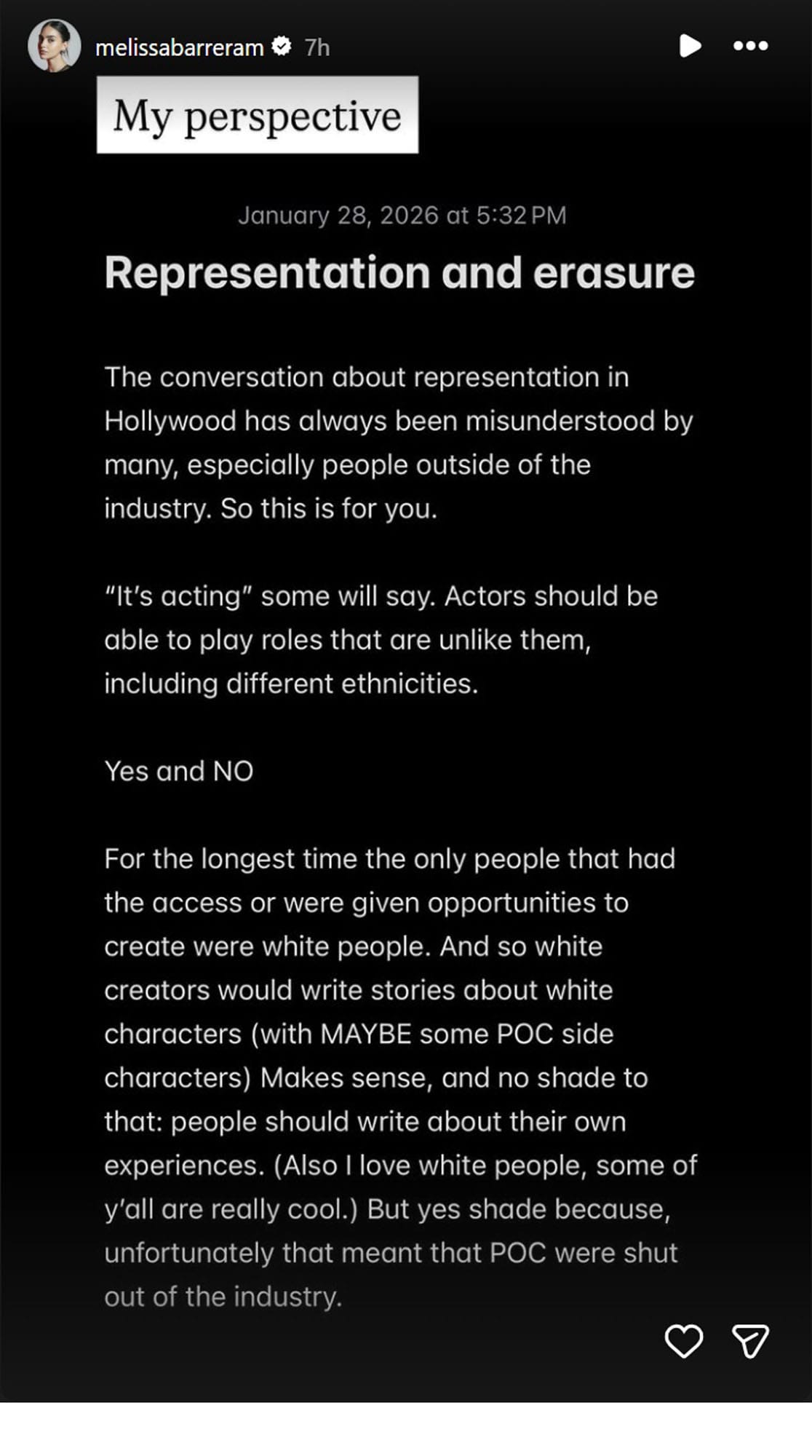Open melissabarreram's profile picture

[54, 46]
